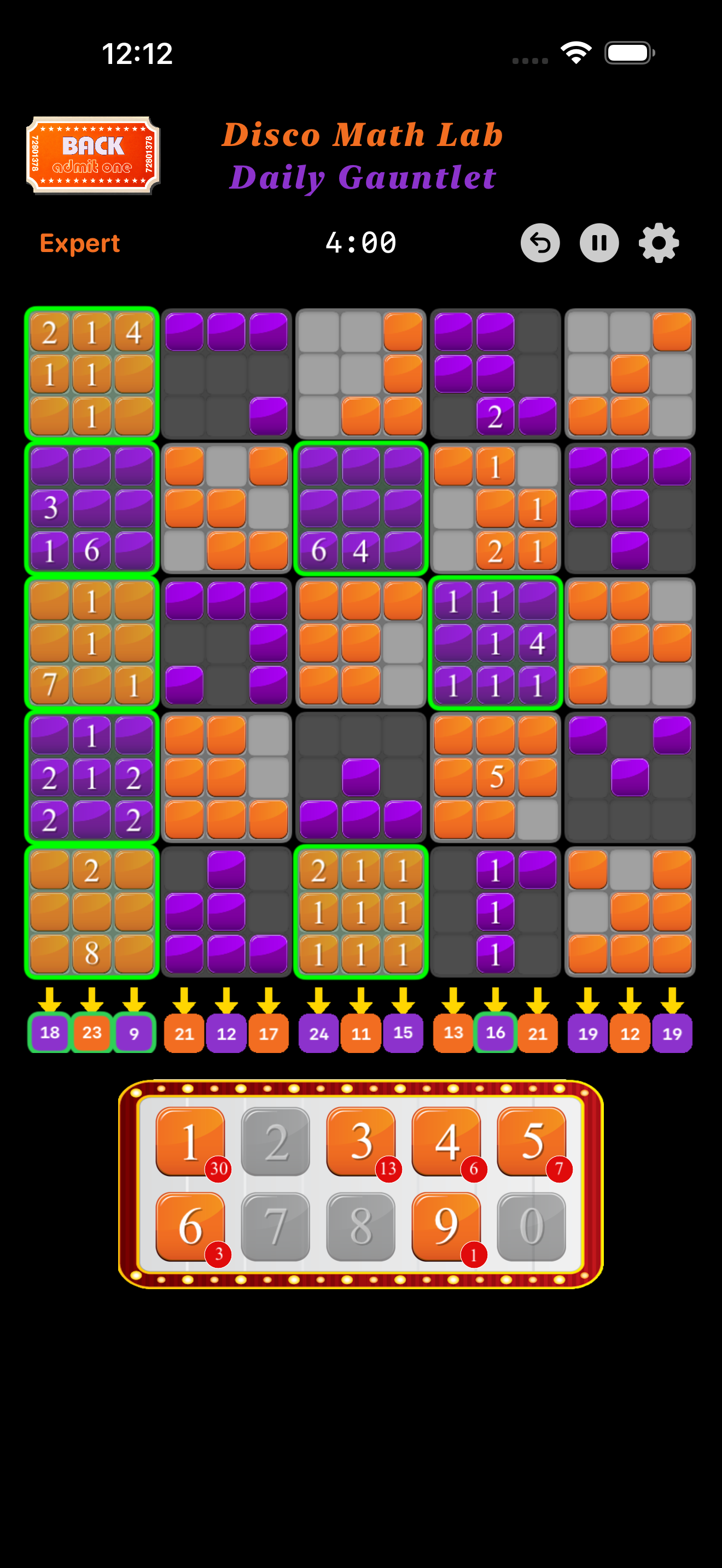Select the grayed-out number 2 key
The height and width of the screenshot is (1568, 722).
click(276, 1142)
